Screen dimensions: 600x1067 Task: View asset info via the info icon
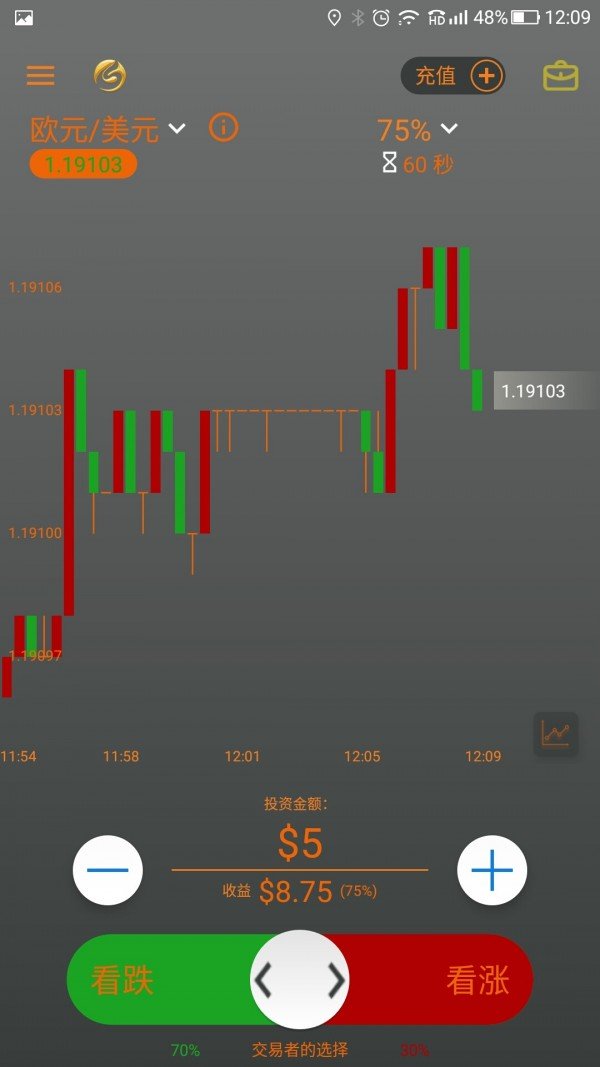point(224,127)
